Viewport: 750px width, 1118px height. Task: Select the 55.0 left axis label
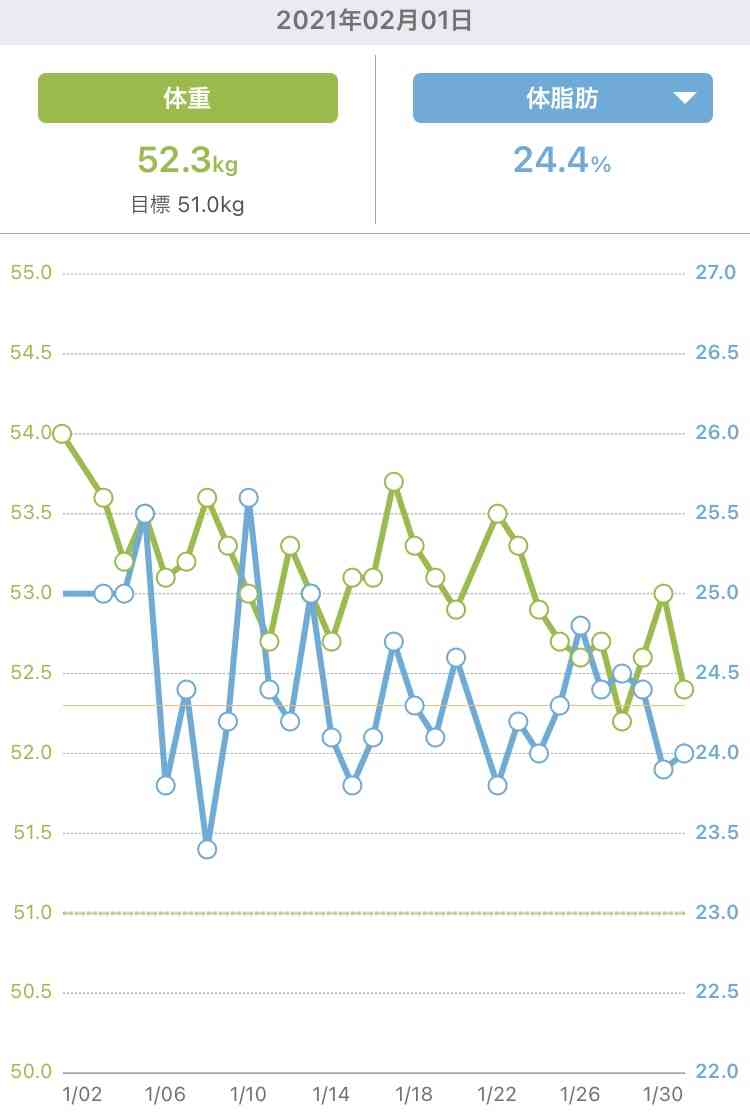point(30,272)
